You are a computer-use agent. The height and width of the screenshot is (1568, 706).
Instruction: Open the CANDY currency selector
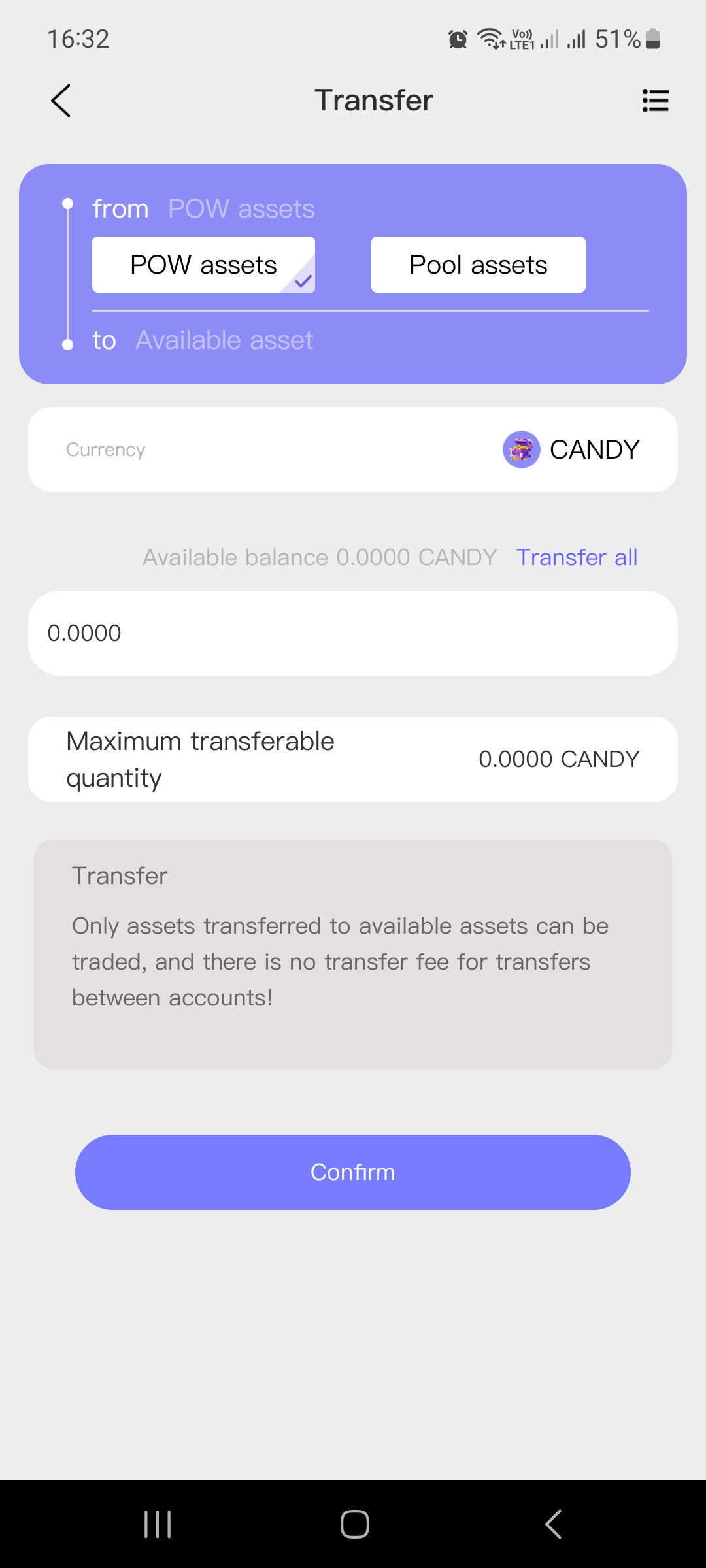pos(571,449)
